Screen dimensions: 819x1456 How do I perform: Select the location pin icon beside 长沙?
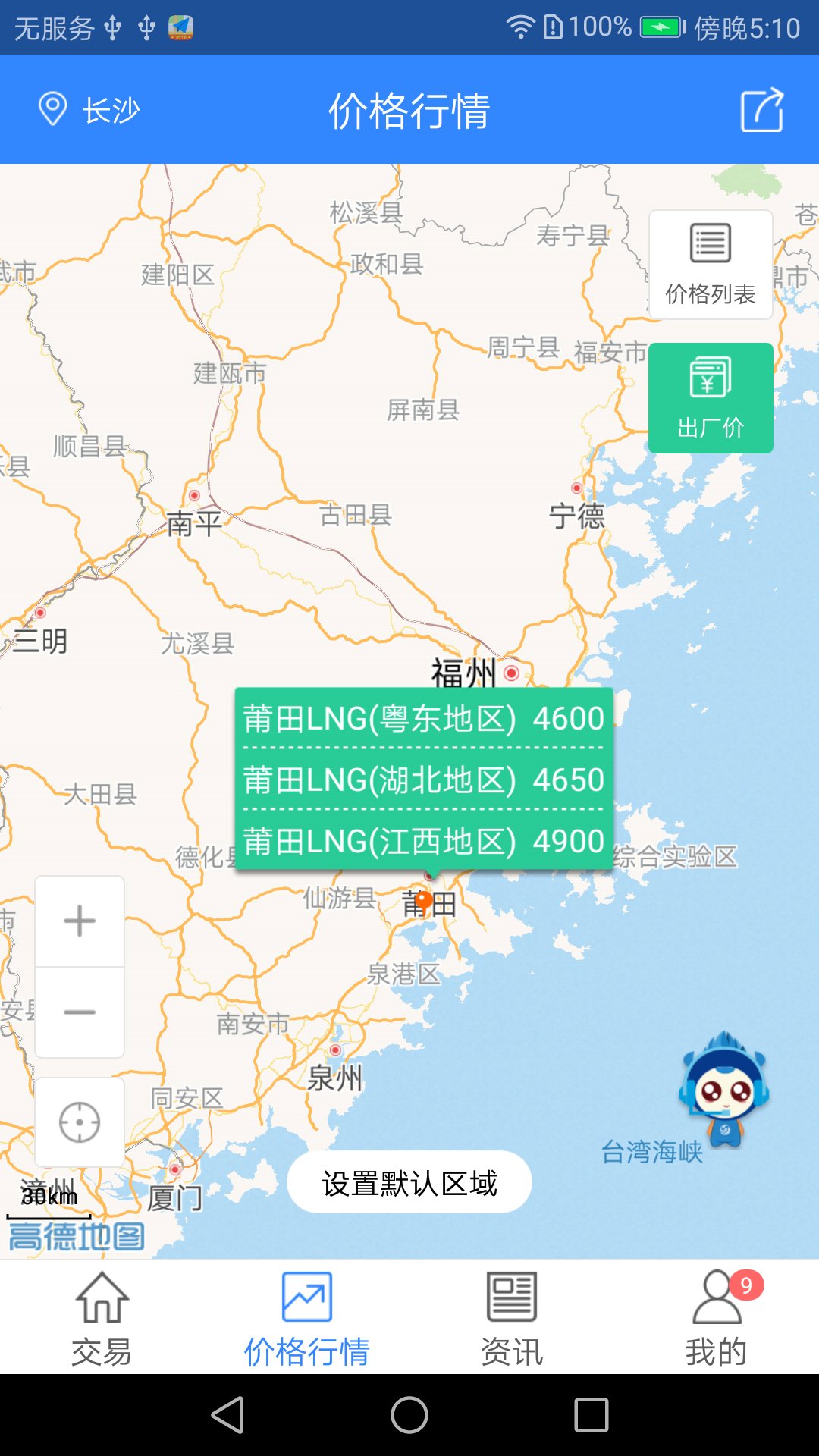52,108
